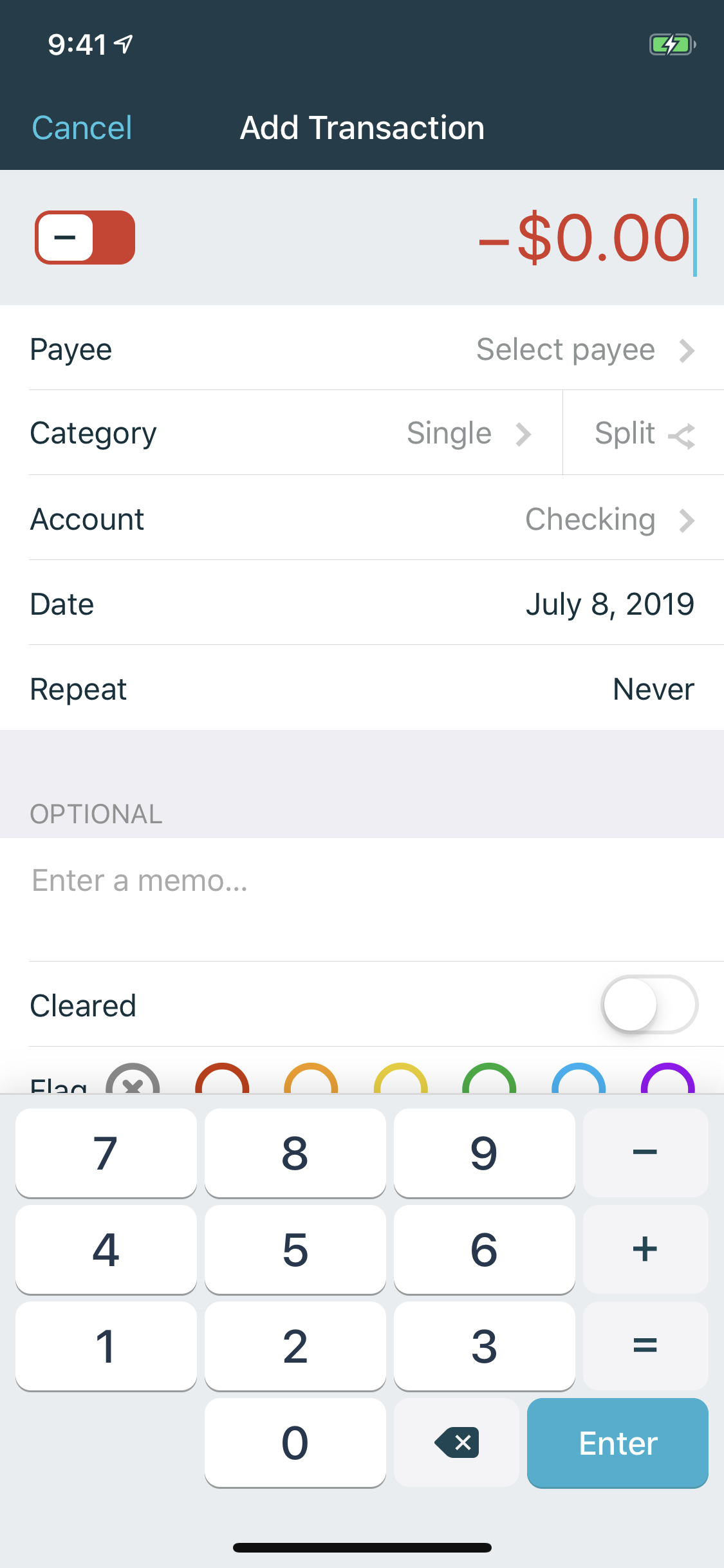This screenshot has width=724, height=1568.
Task: Set the Repeat frequency
Action: click(x=653, y=689)
